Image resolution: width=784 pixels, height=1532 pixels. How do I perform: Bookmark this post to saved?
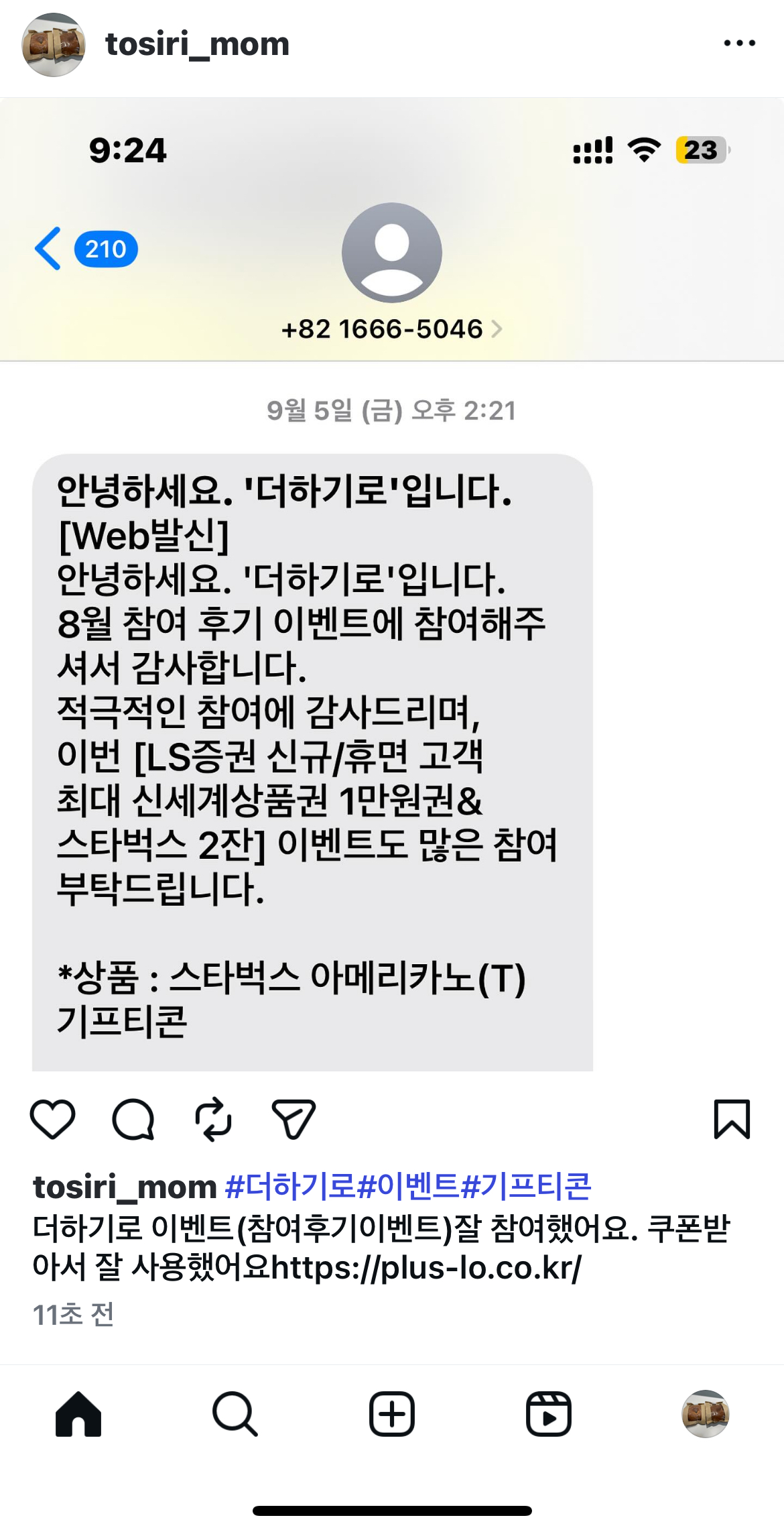732,1119
